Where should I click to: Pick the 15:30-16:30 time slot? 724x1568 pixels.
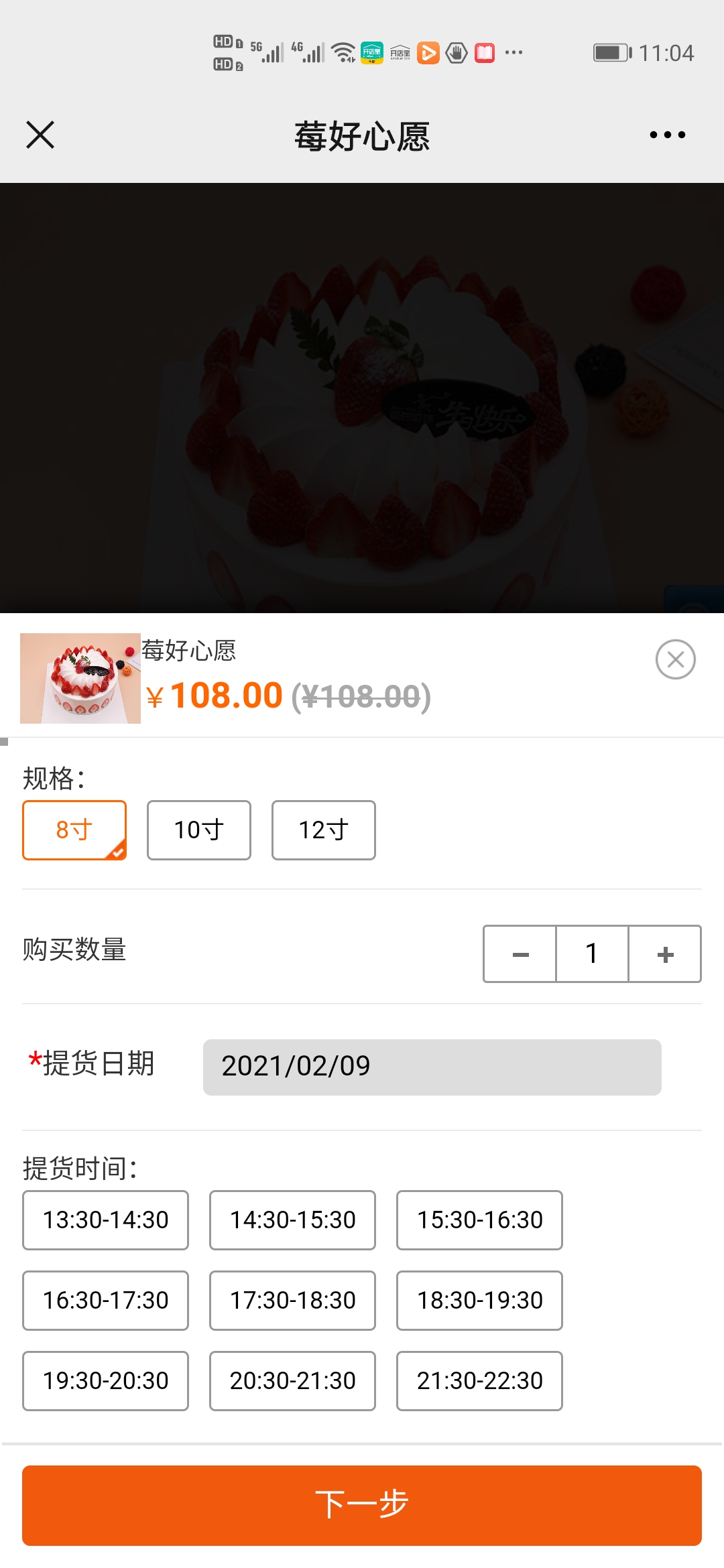[480, 1220]
